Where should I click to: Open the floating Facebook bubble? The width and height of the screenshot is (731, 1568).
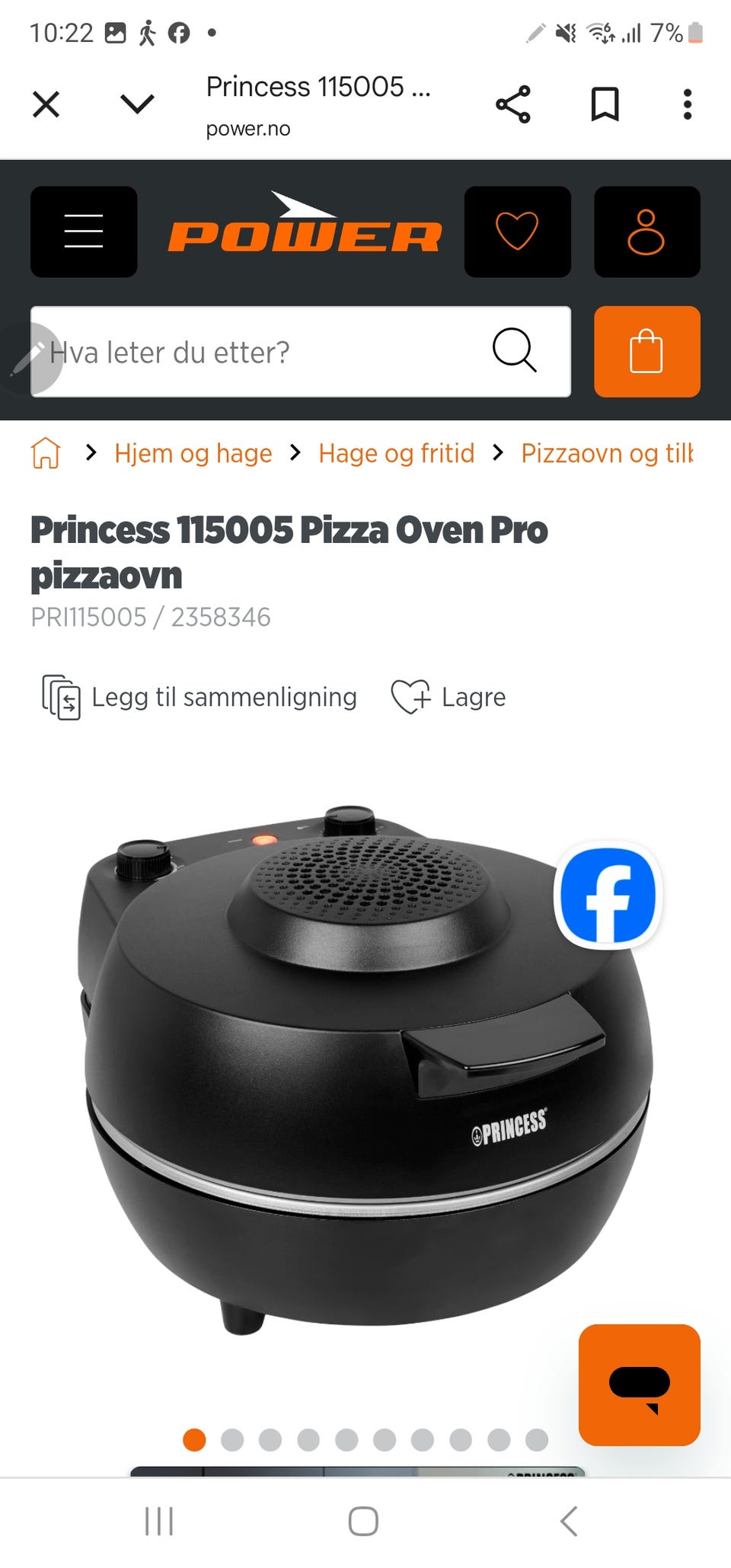608,895
